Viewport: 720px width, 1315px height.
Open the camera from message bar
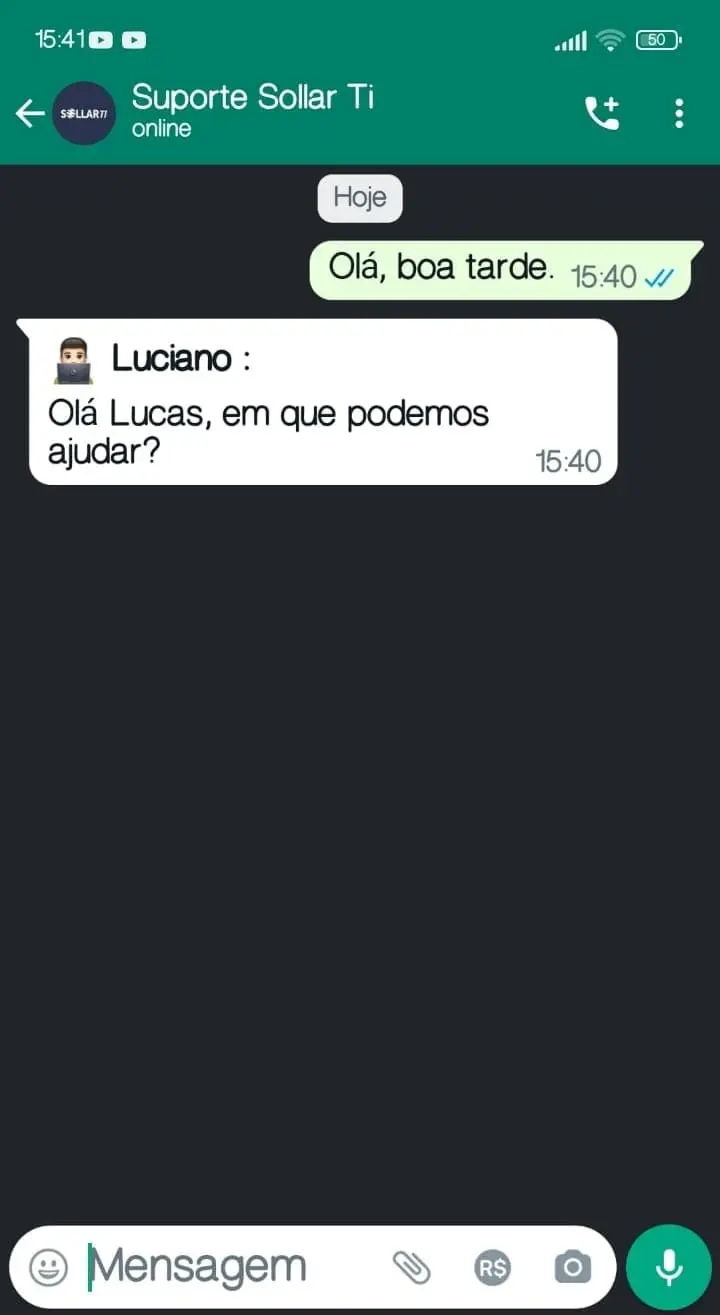click(x=572, y=1267)
